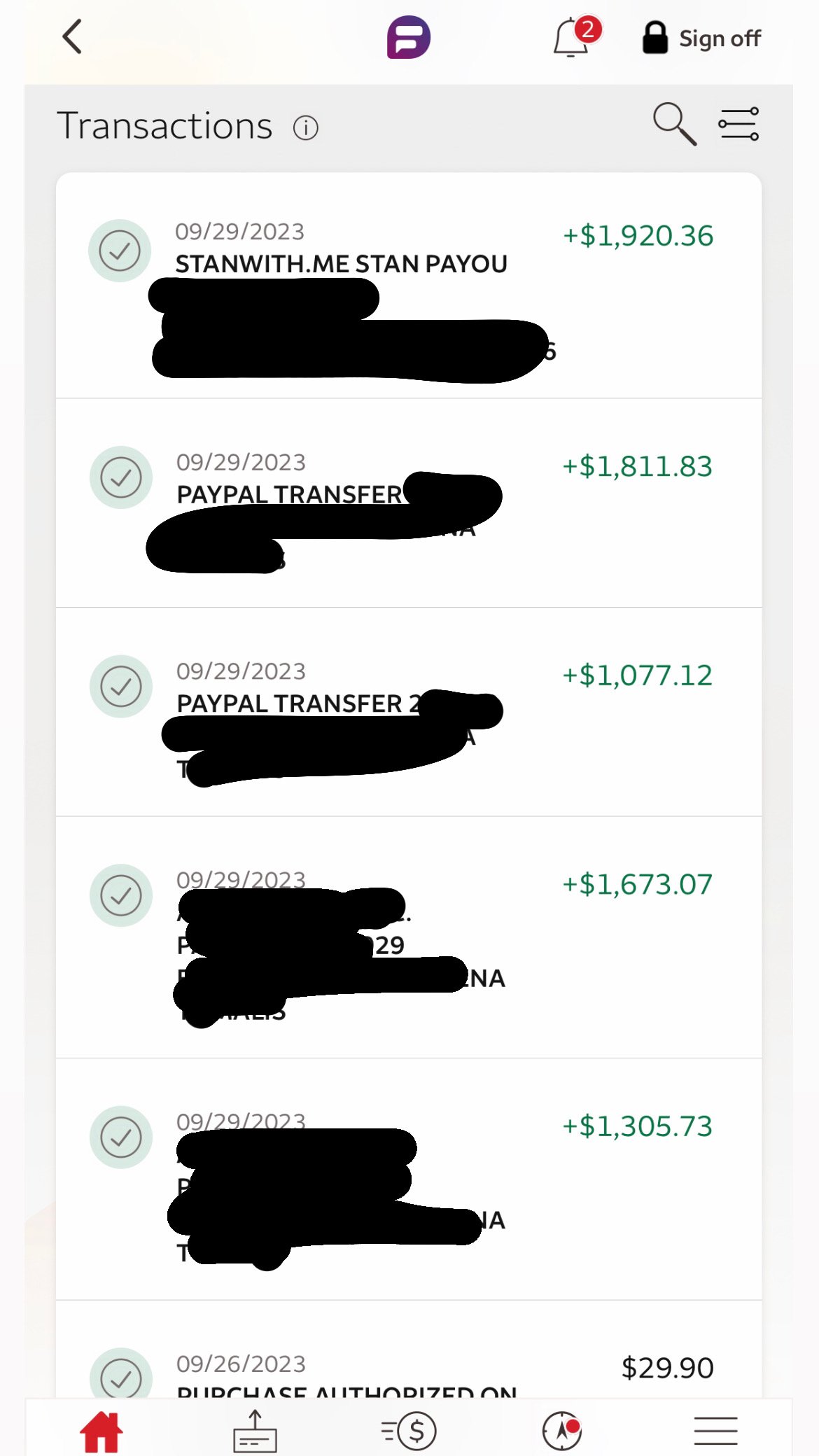Open the PayPal transfer of +$1,811.83

pos(409,503)
